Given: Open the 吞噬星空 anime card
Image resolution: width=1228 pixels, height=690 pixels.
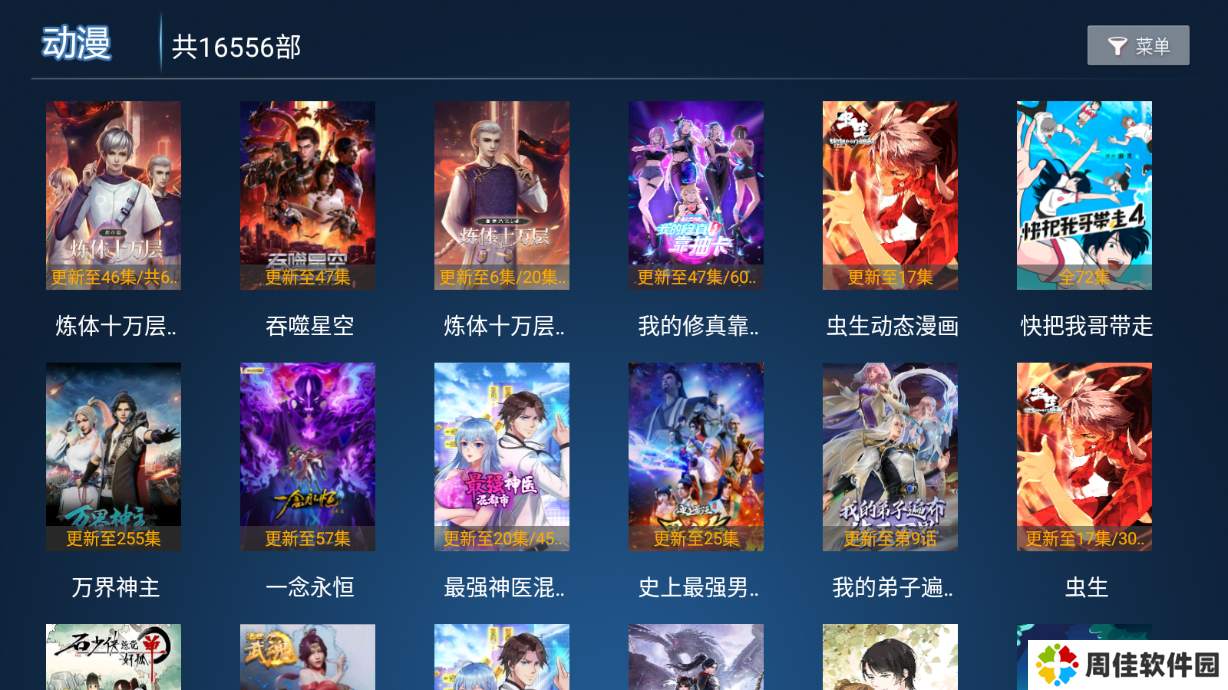Looking at the screenshot, I should [307, 195].
